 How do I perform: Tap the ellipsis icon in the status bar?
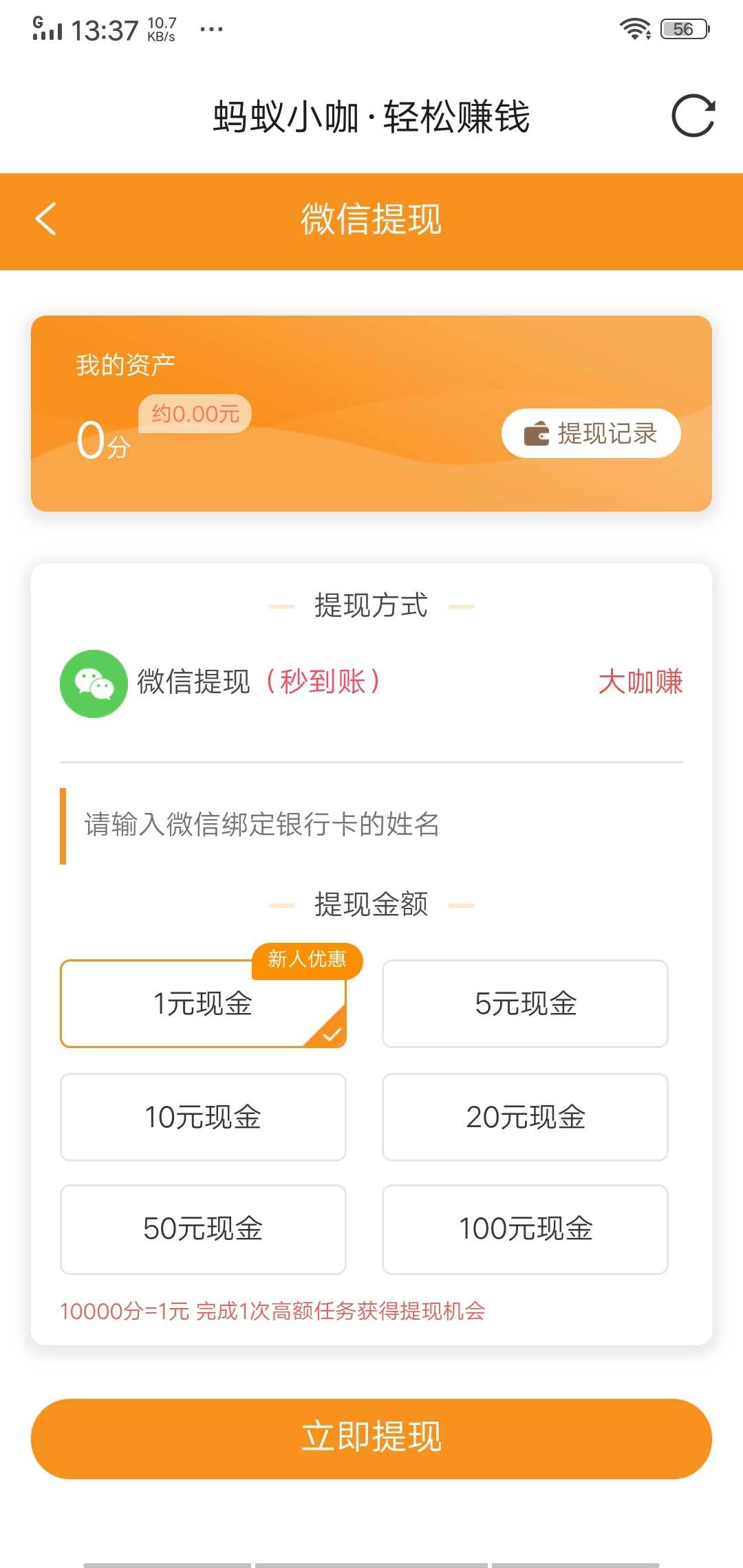[x=213, y=29]
